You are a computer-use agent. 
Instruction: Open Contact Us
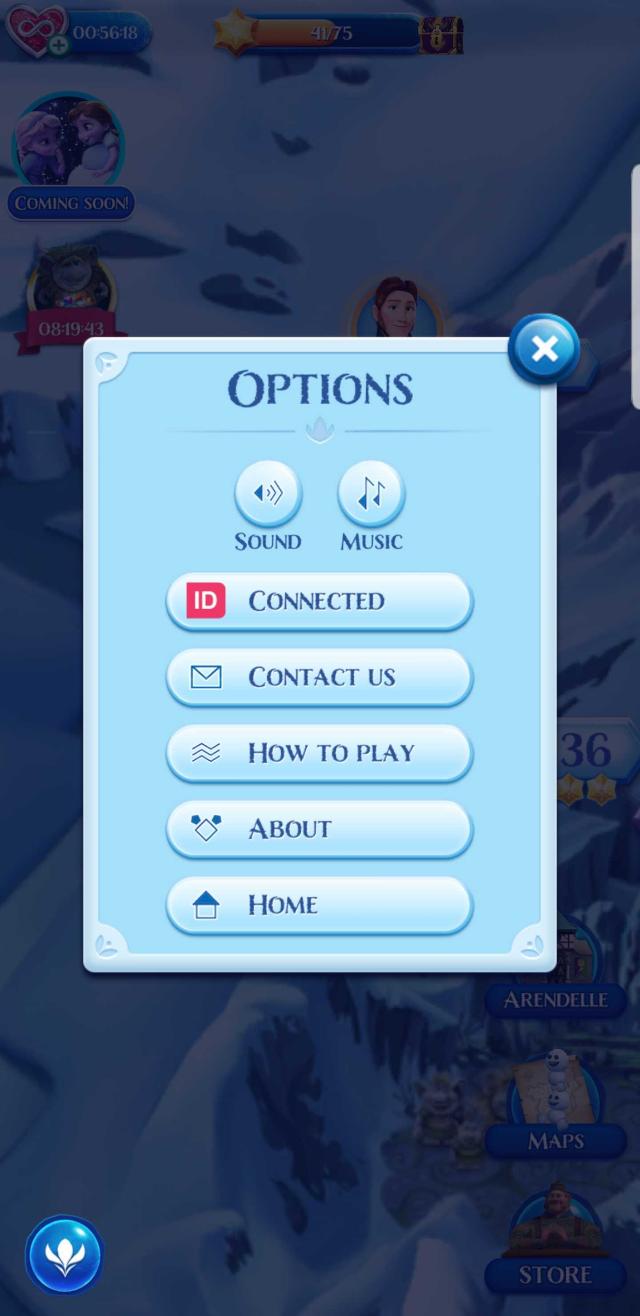pyautogui.click(x=319, y=677)
